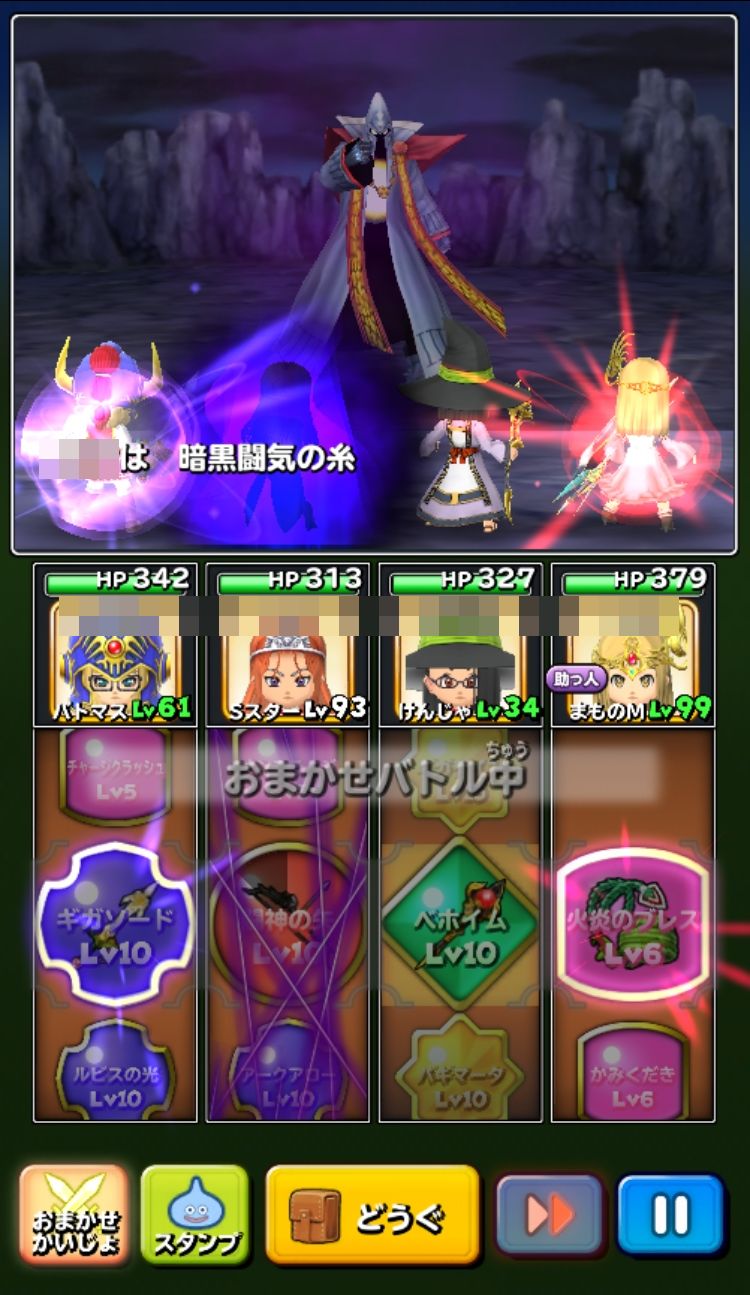
Task: Select the ベホイム Lv10 healing spell
Action: 462,923
